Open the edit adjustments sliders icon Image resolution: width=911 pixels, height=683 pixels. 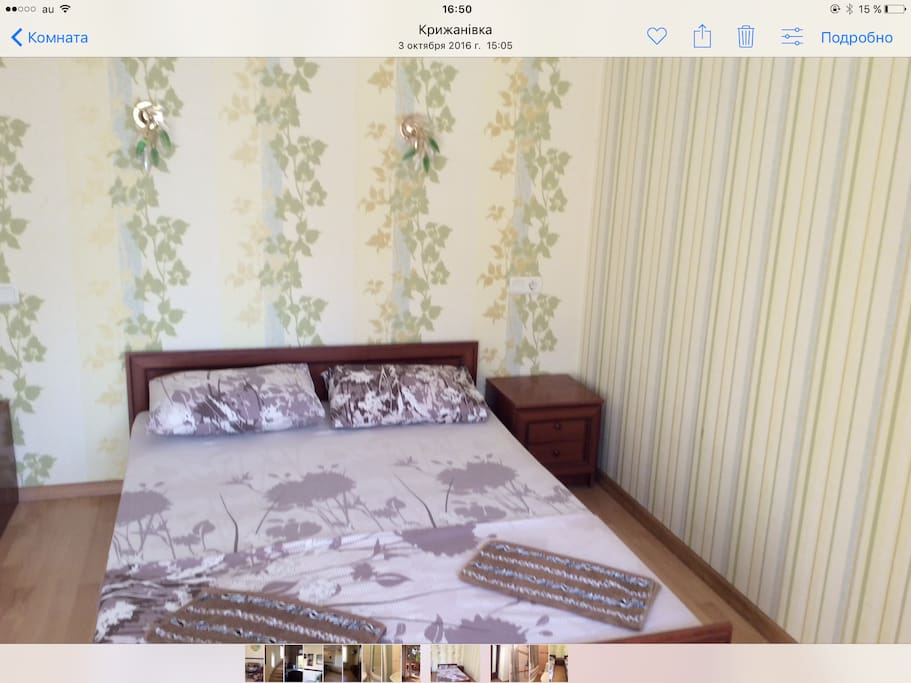tap(792, 37)
